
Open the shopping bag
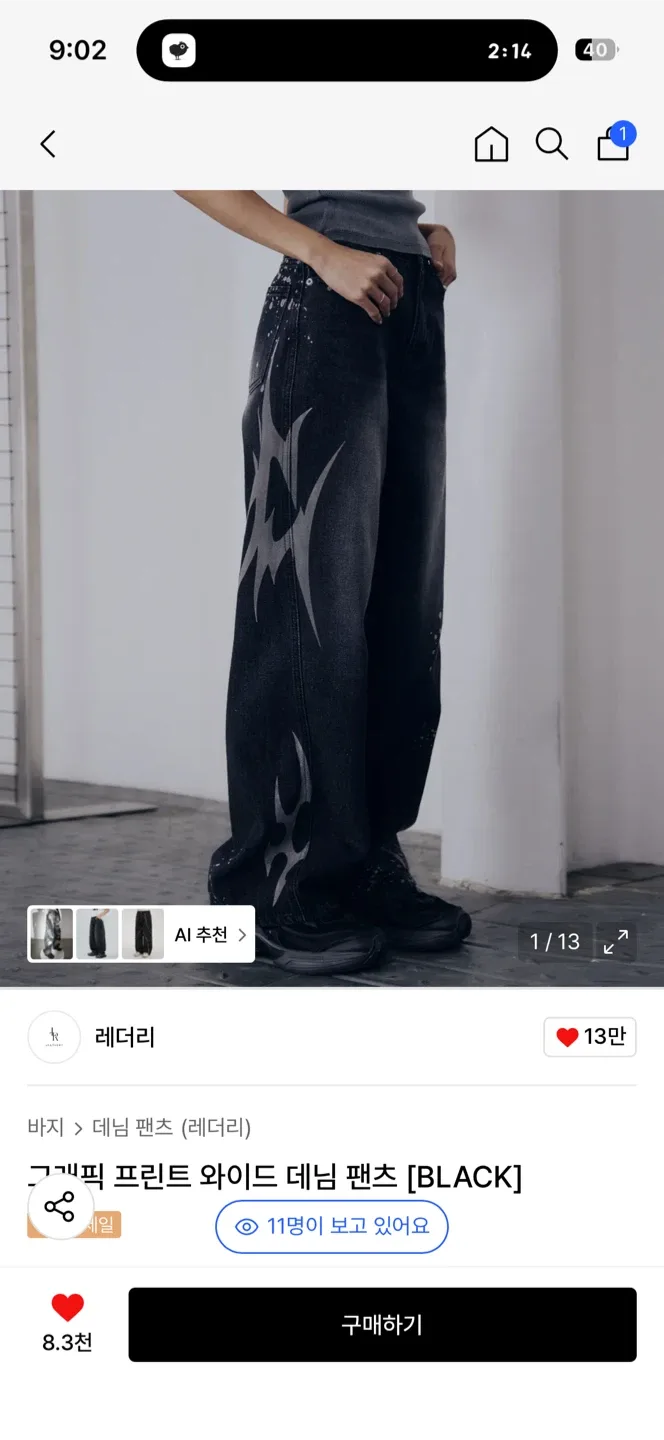pyautogui.click(x=613, y=144)
